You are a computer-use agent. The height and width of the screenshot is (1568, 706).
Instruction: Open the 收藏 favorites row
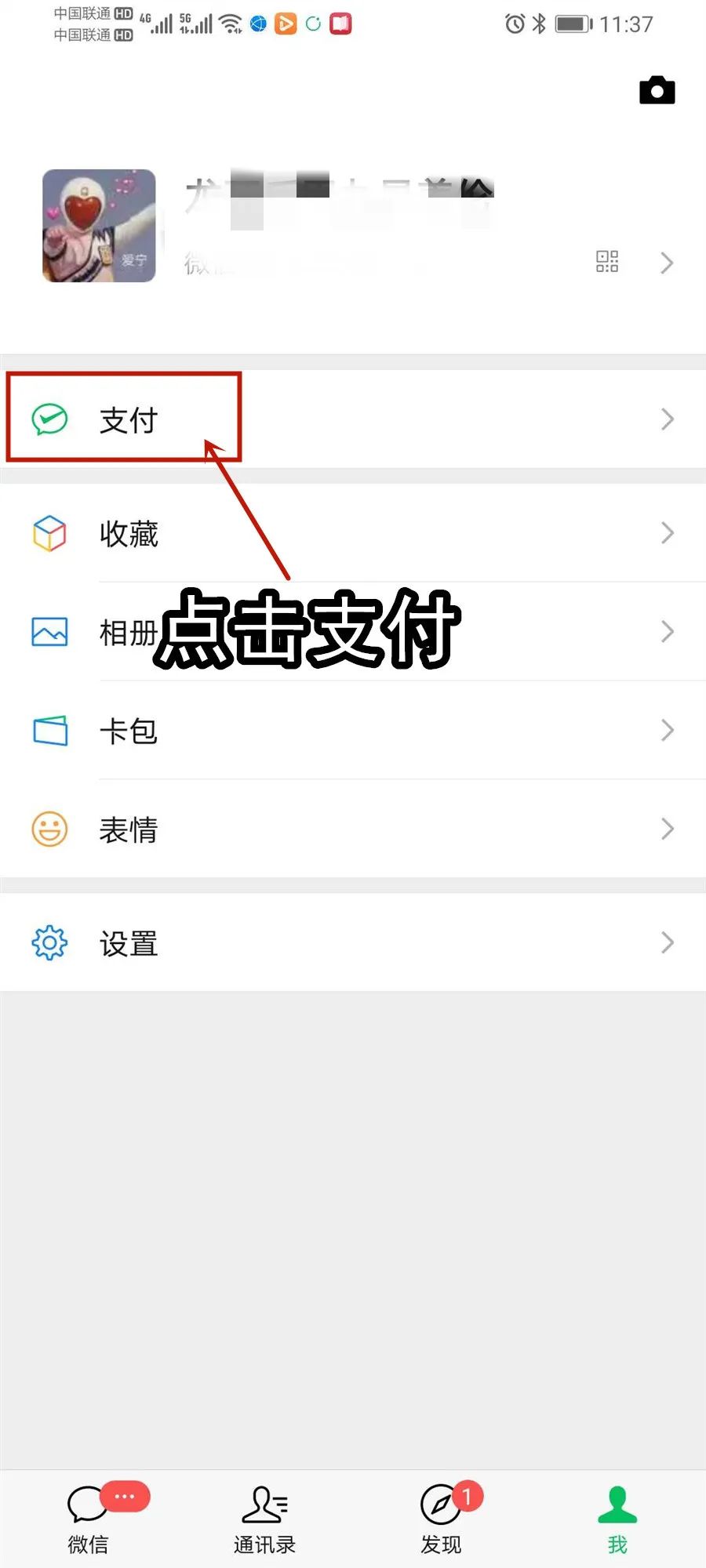click(353, 533)
